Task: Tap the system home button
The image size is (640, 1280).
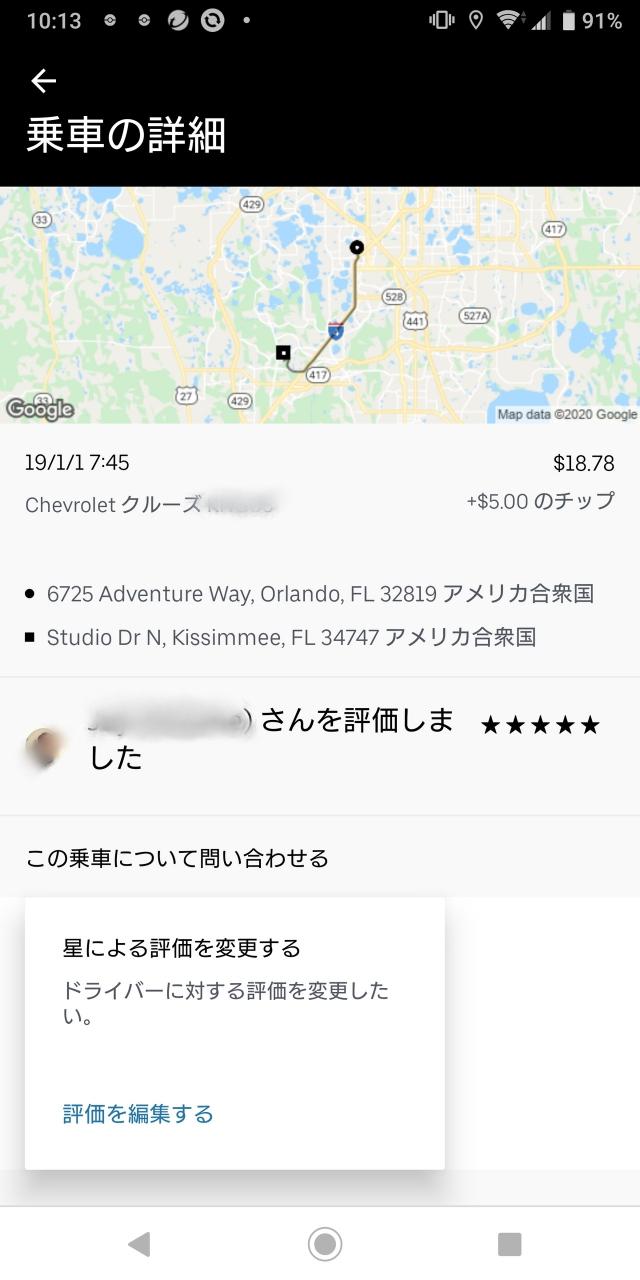Action: [x=324, y=1244]
